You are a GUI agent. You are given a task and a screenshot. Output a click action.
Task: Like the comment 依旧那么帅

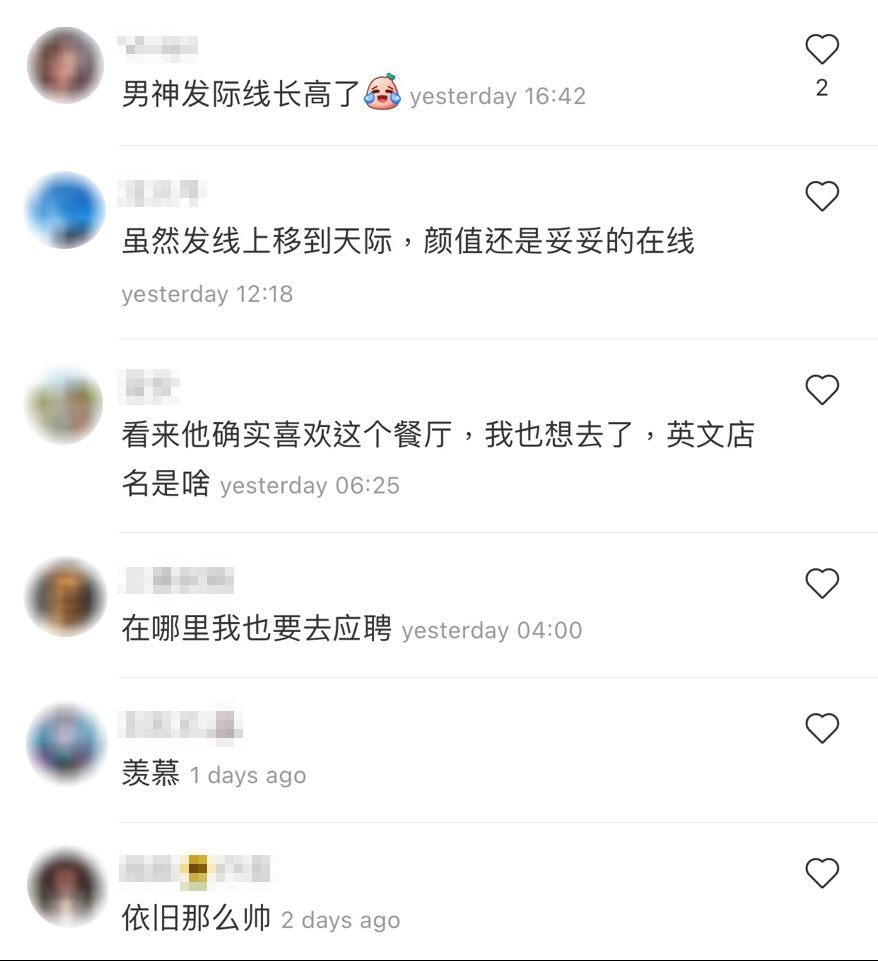(x=822, y=874)
